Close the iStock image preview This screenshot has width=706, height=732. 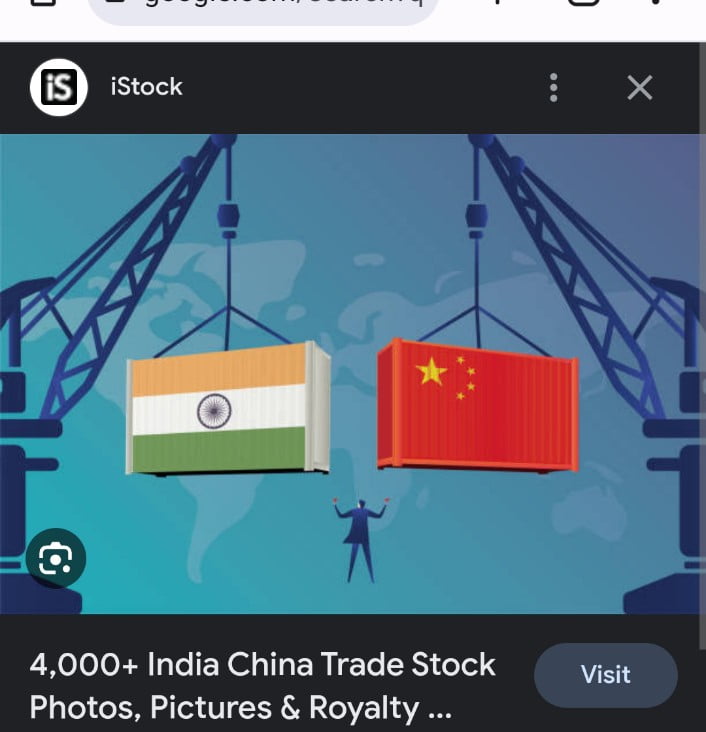(x=639, y=88)
